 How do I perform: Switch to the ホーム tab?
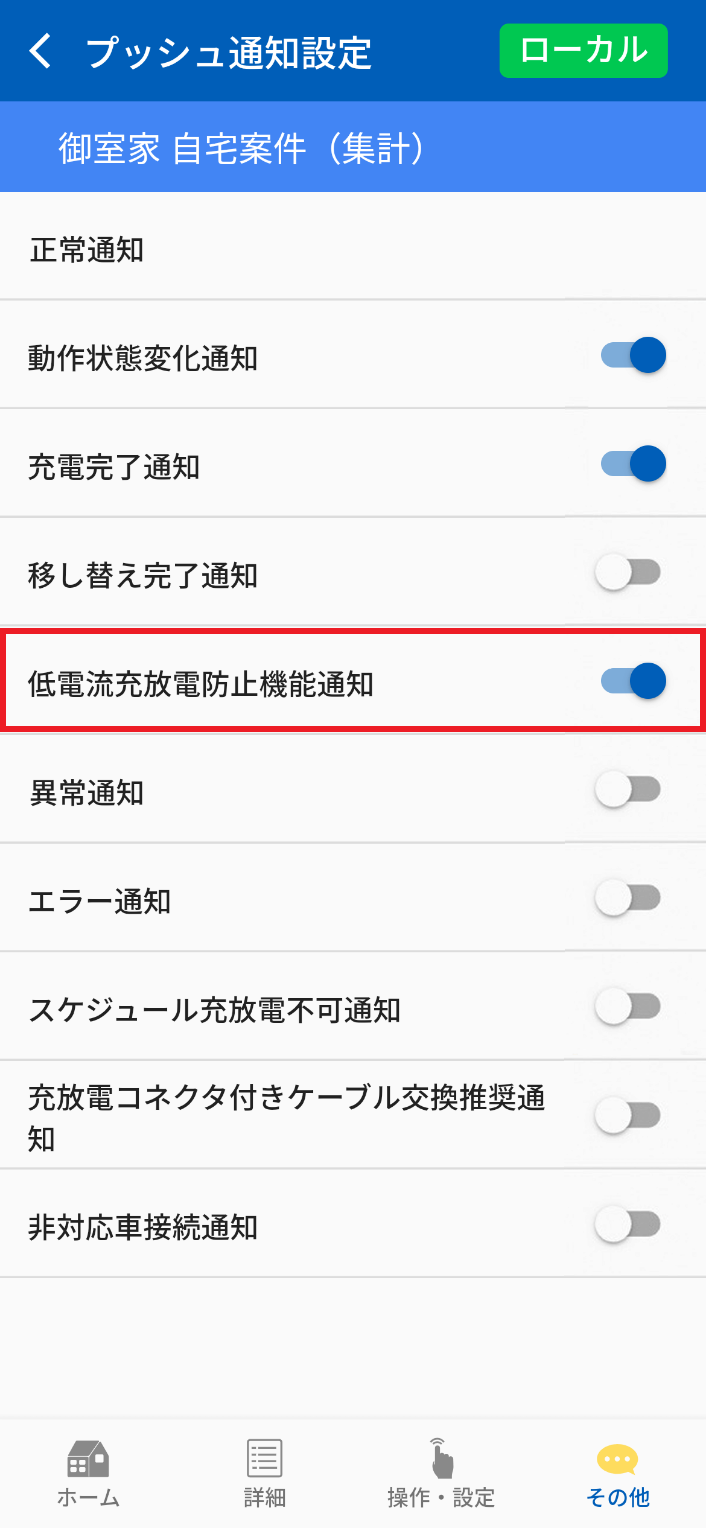click(88, 1474)
